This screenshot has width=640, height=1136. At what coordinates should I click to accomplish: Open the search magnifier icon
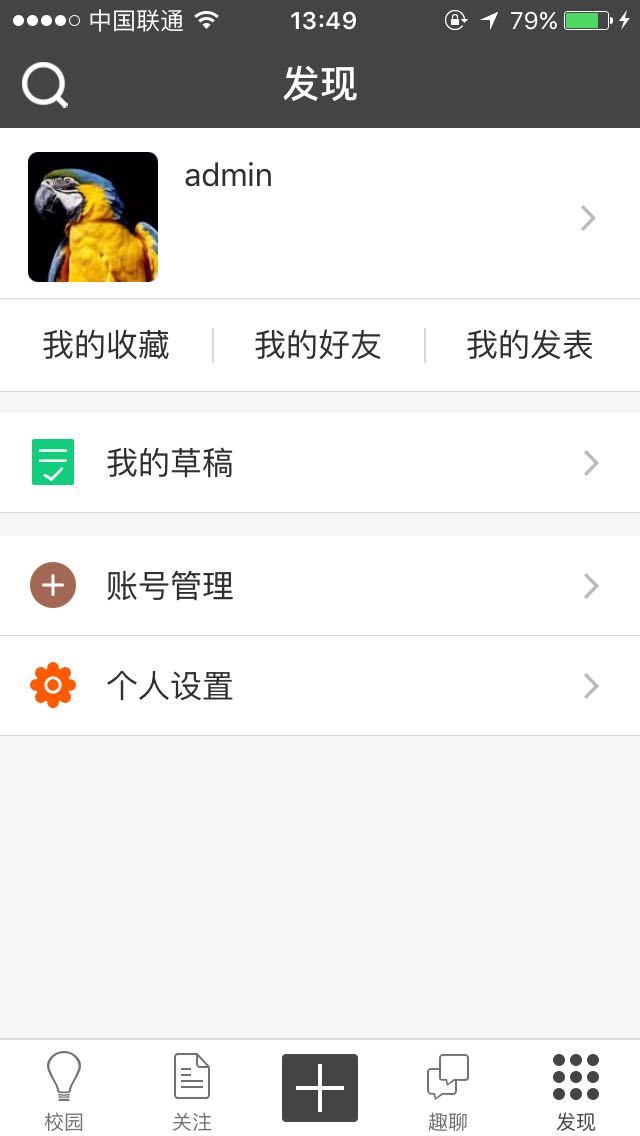click(45, 86)
